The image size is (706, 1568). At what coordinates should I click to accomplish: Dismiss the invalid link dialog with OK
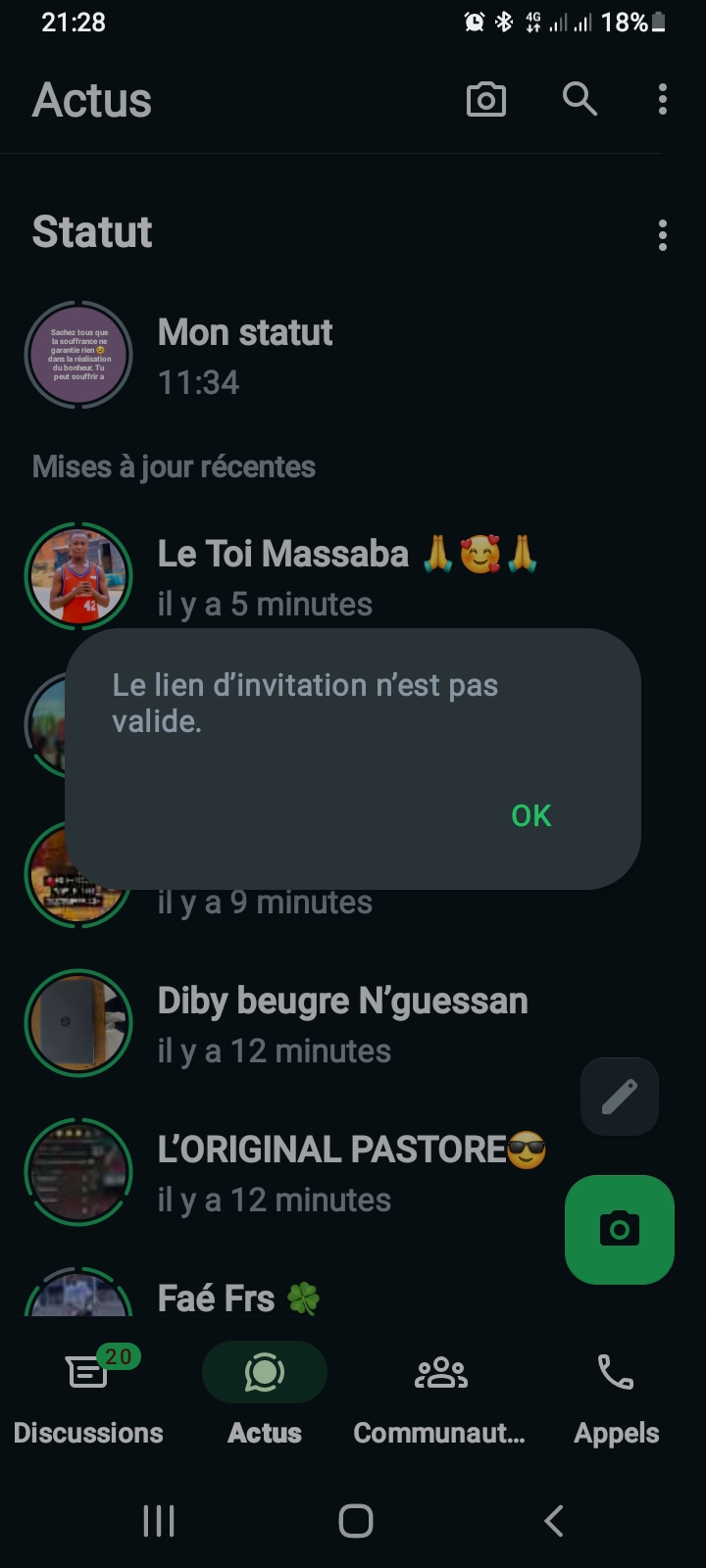click(530, 815)
